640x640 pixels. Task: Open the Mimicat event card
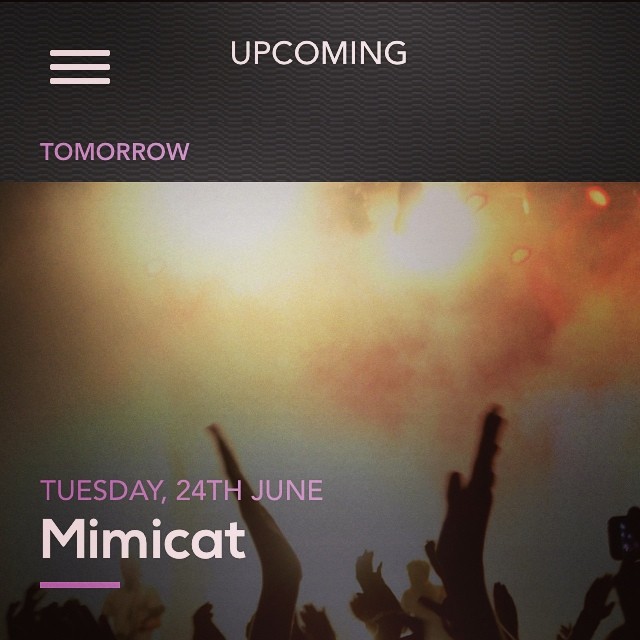tap(143, 540)
